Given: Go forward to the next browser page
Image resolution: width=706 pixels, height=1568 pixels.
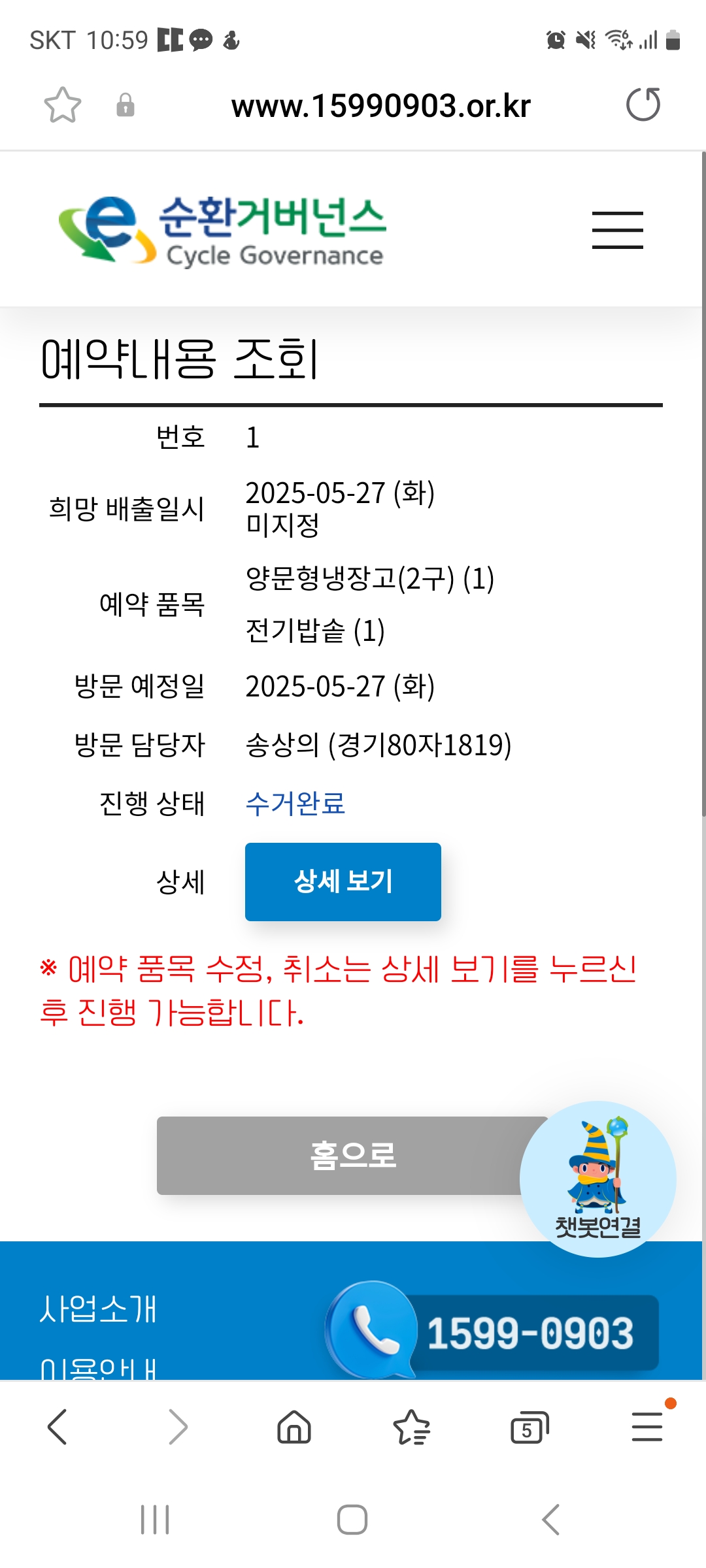Looking at the screenshot, I should pos(177,1427).
